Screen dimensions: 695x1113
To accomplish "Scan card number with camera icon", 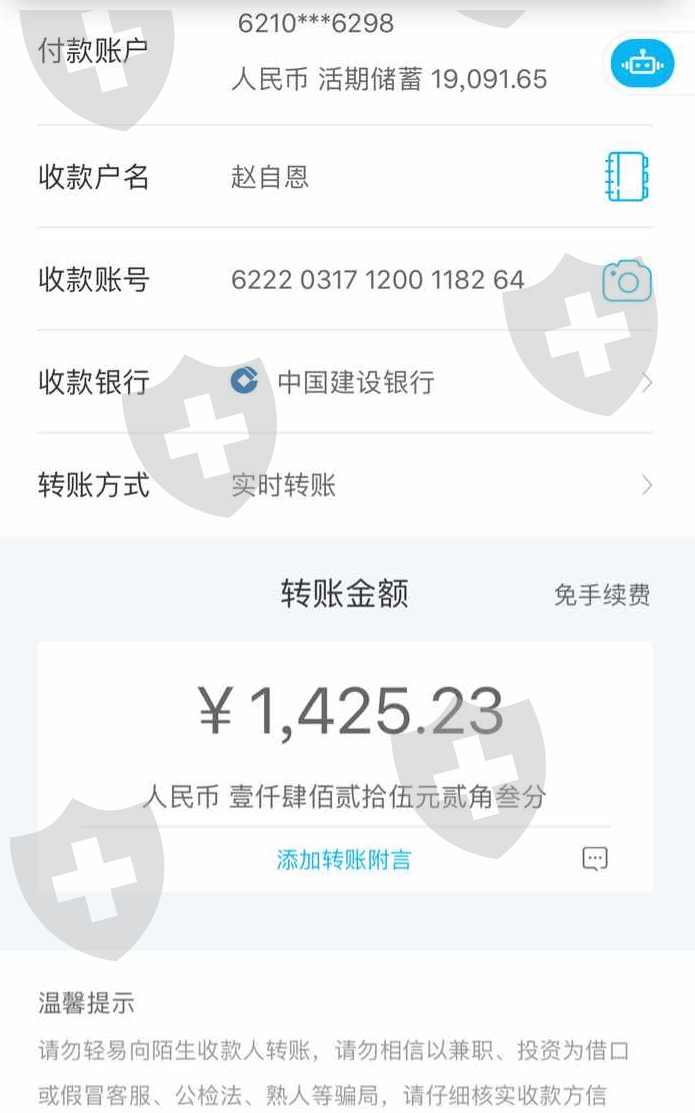I will [627, 280].
